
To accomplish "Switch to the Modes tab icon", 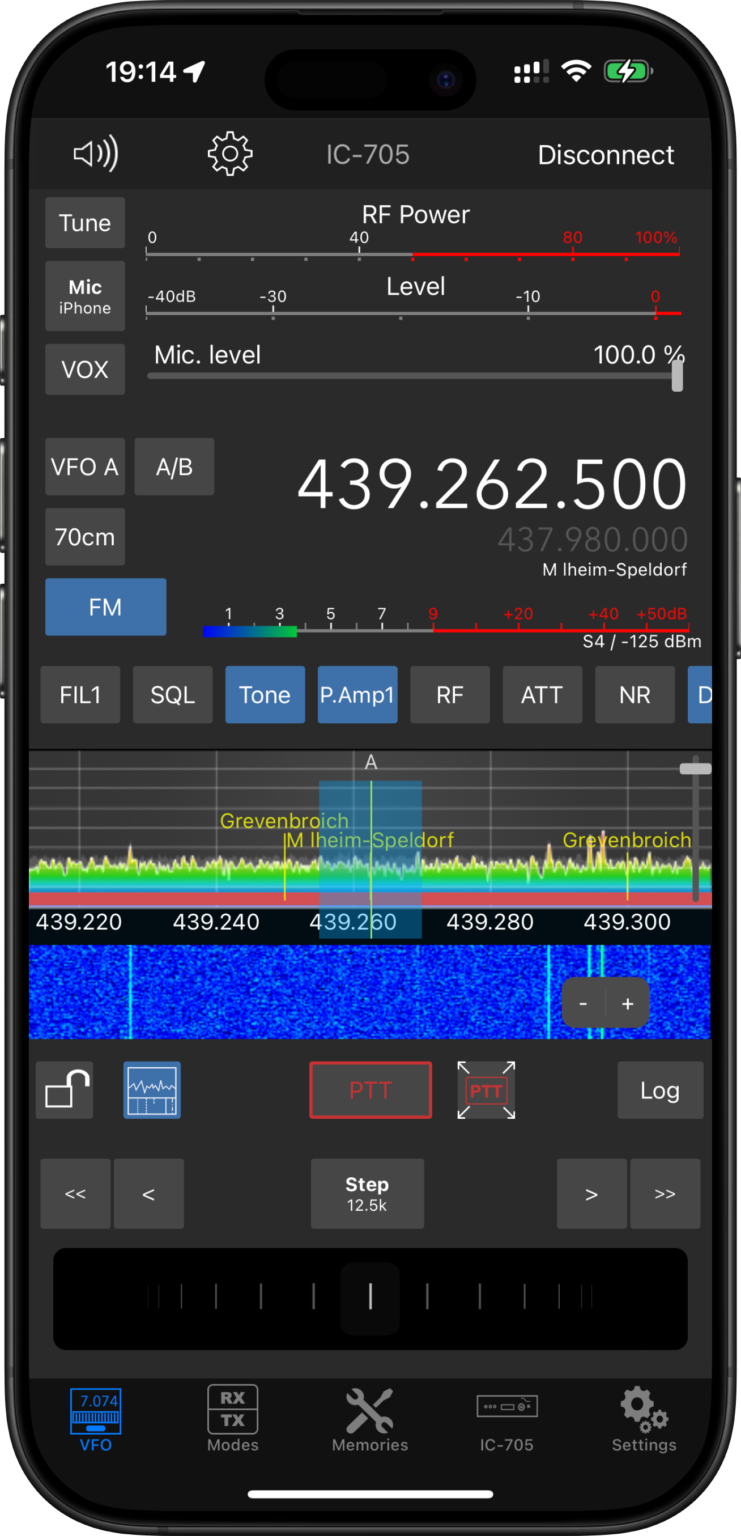I will (232, 1418).
